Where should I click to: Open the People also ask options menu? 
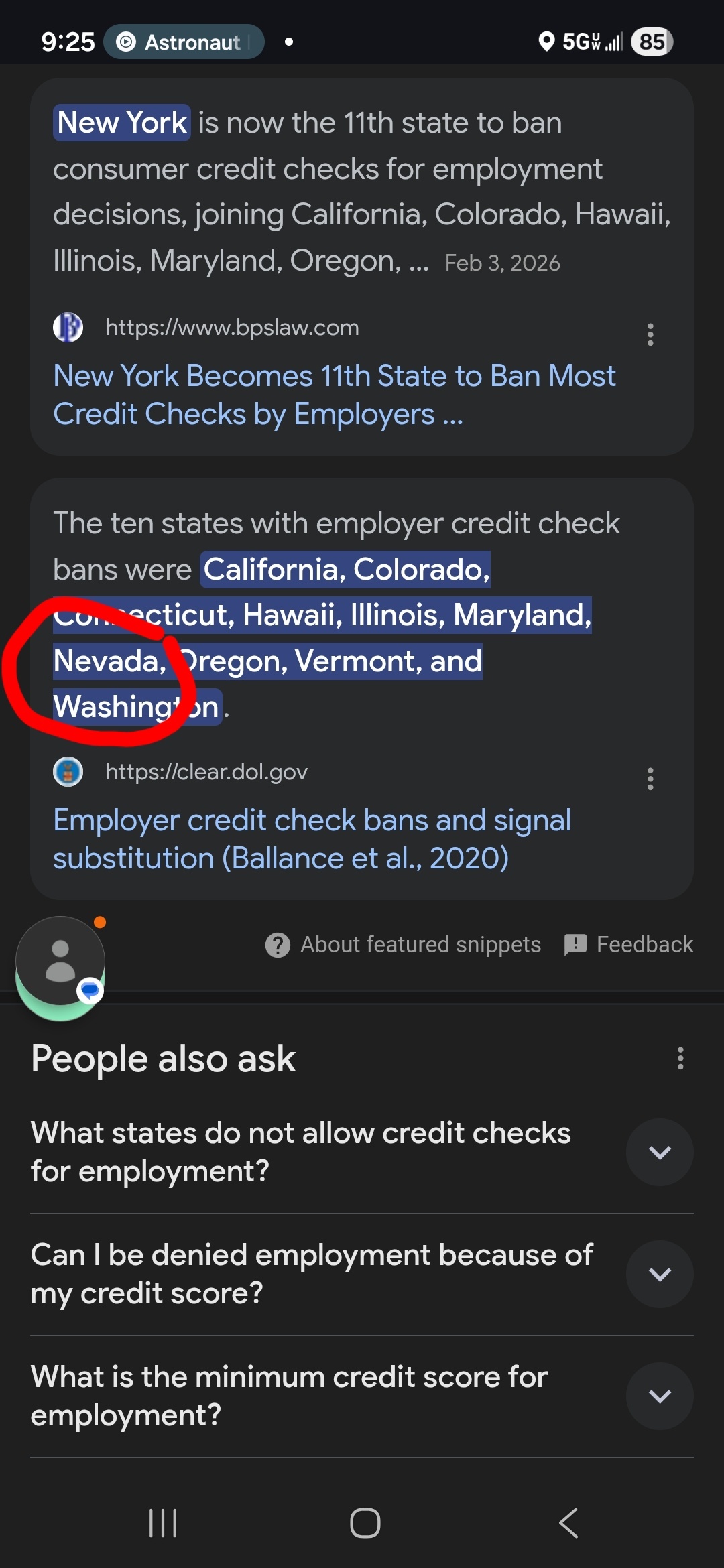tap(680, 1059)
